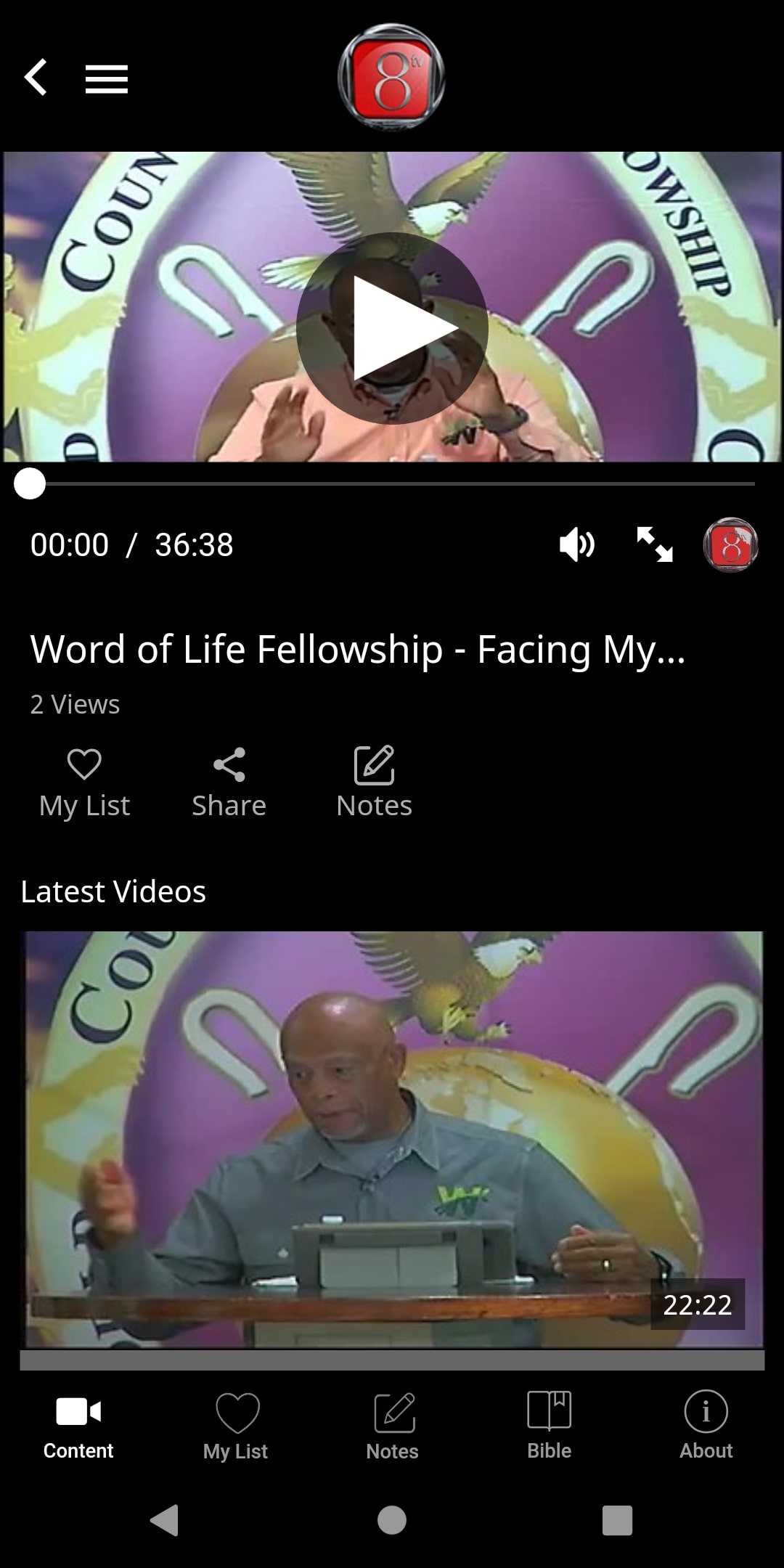The width and height of the screenshot is (784, 1568).
Task: Go back using the top-left arrow
Action: (x=36, y=78)
